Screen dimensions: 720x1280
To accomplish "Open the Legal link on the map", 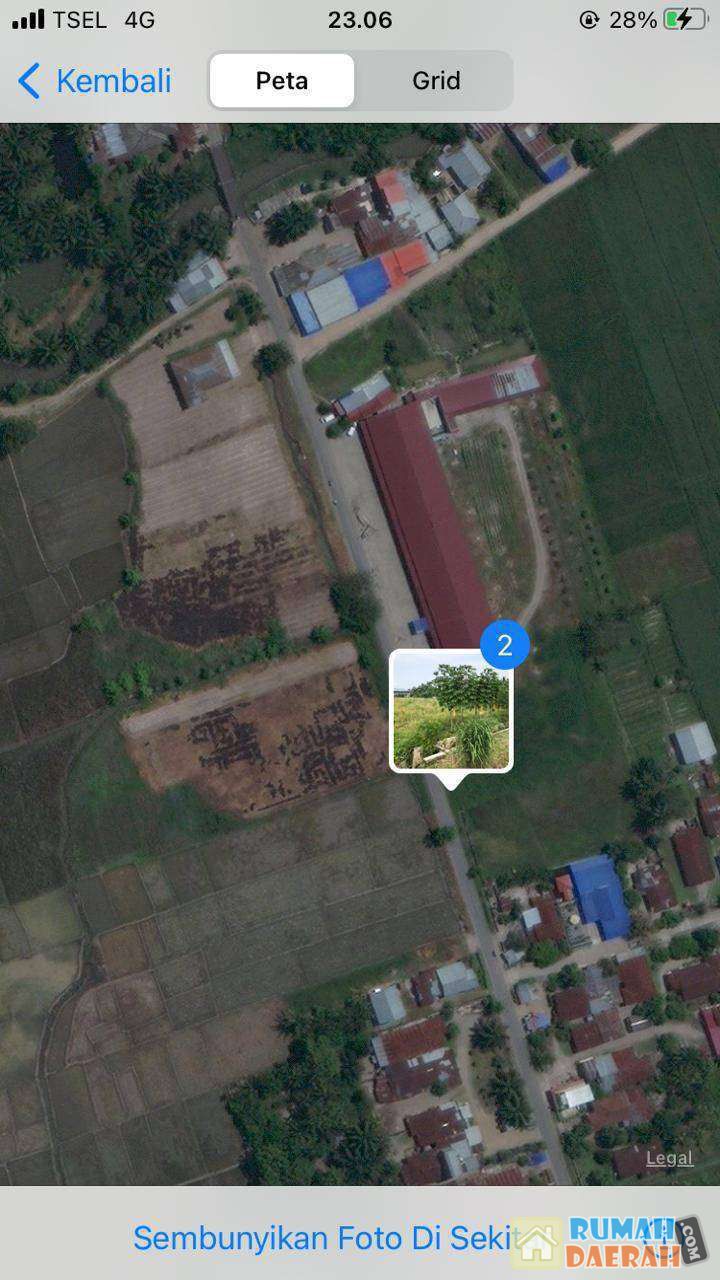I will (x=669, y=1158).
